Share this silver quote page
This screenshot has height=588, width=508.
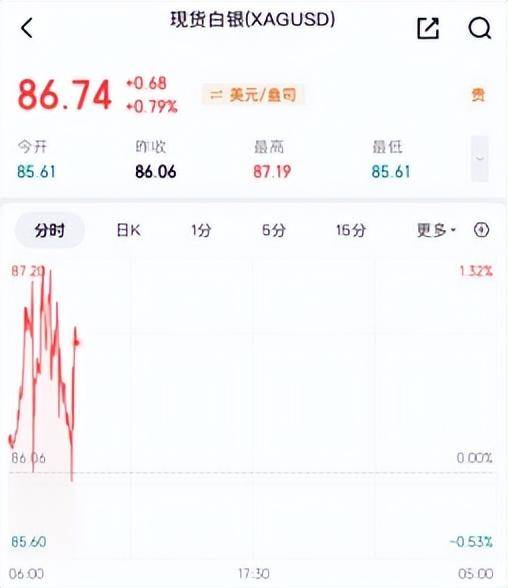click(x=428, y=28)
